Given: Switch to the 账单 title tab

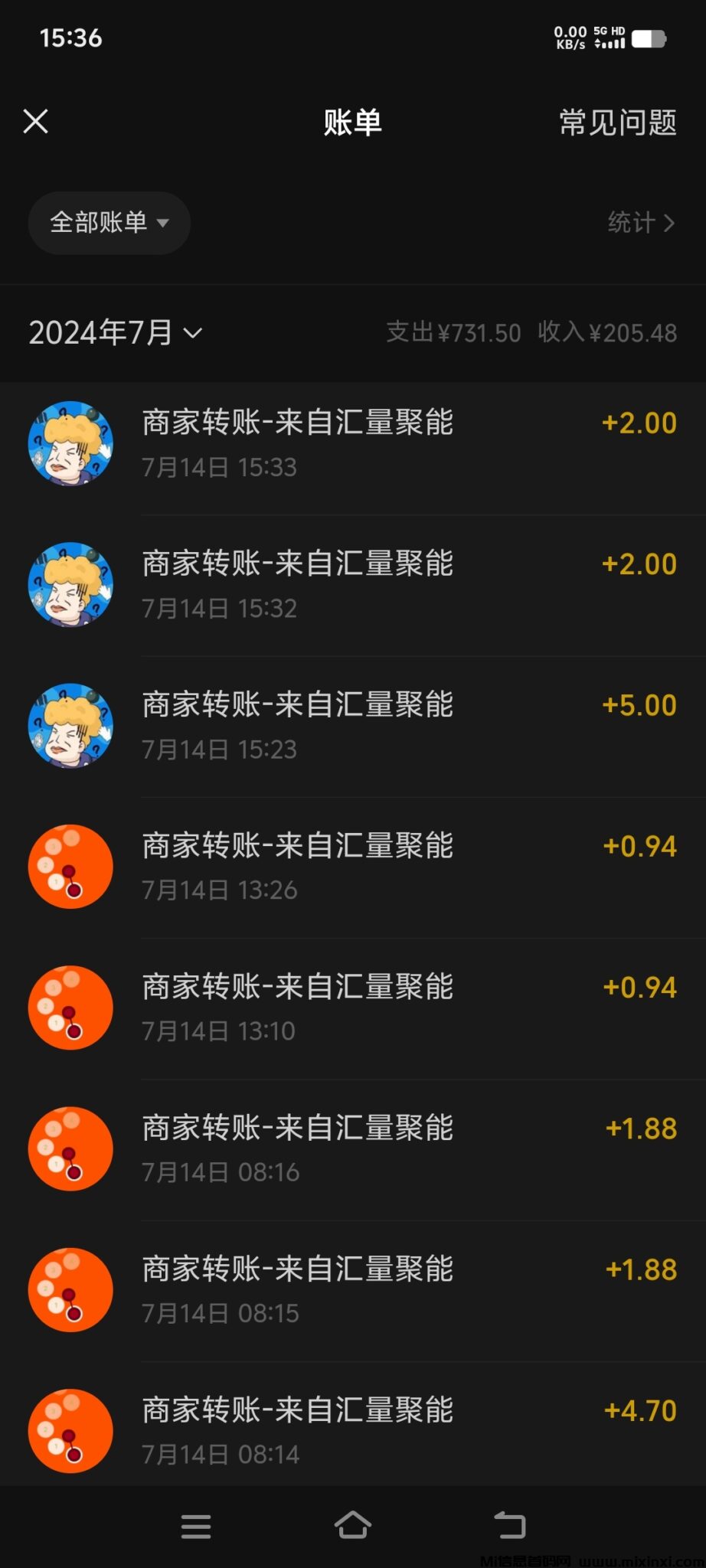Looking at the screenshot, I should (x=353, y=122).
